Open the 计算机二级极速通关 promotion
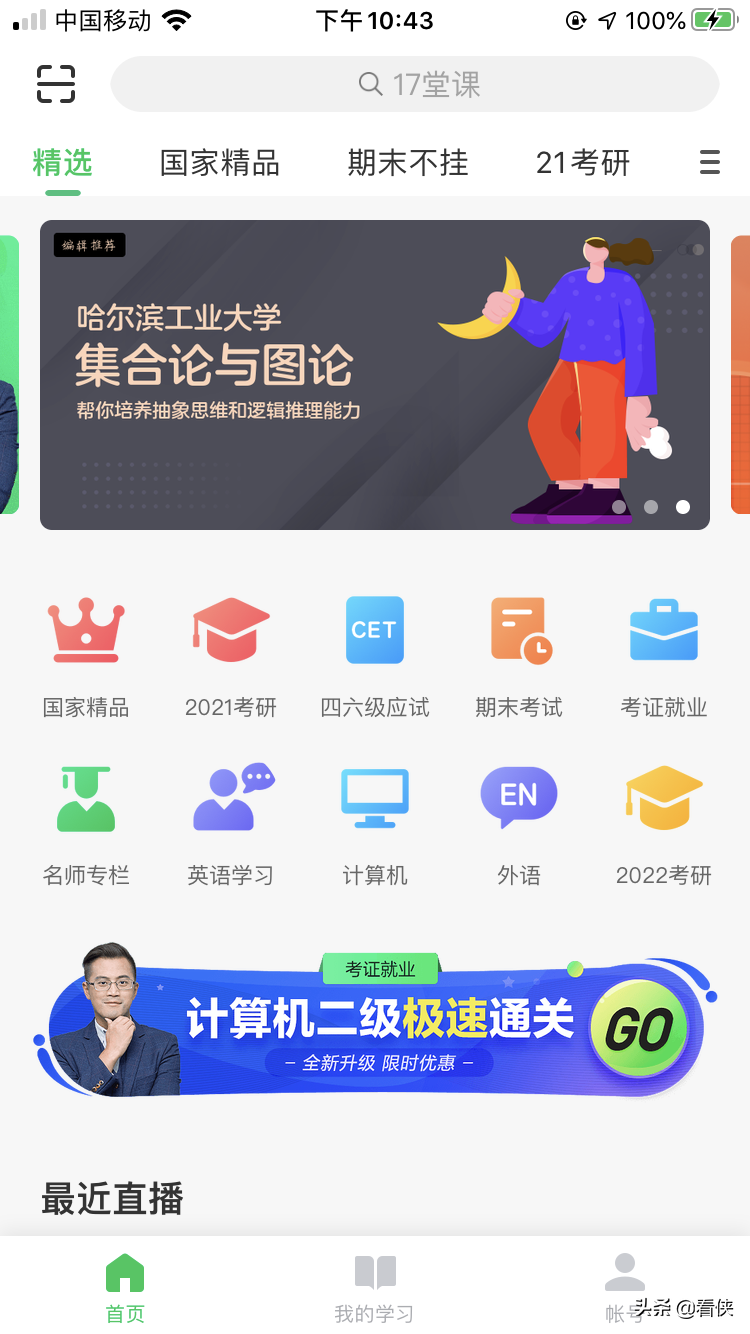Screen dimensions: 750x1334 click(x=375, y=1022)
